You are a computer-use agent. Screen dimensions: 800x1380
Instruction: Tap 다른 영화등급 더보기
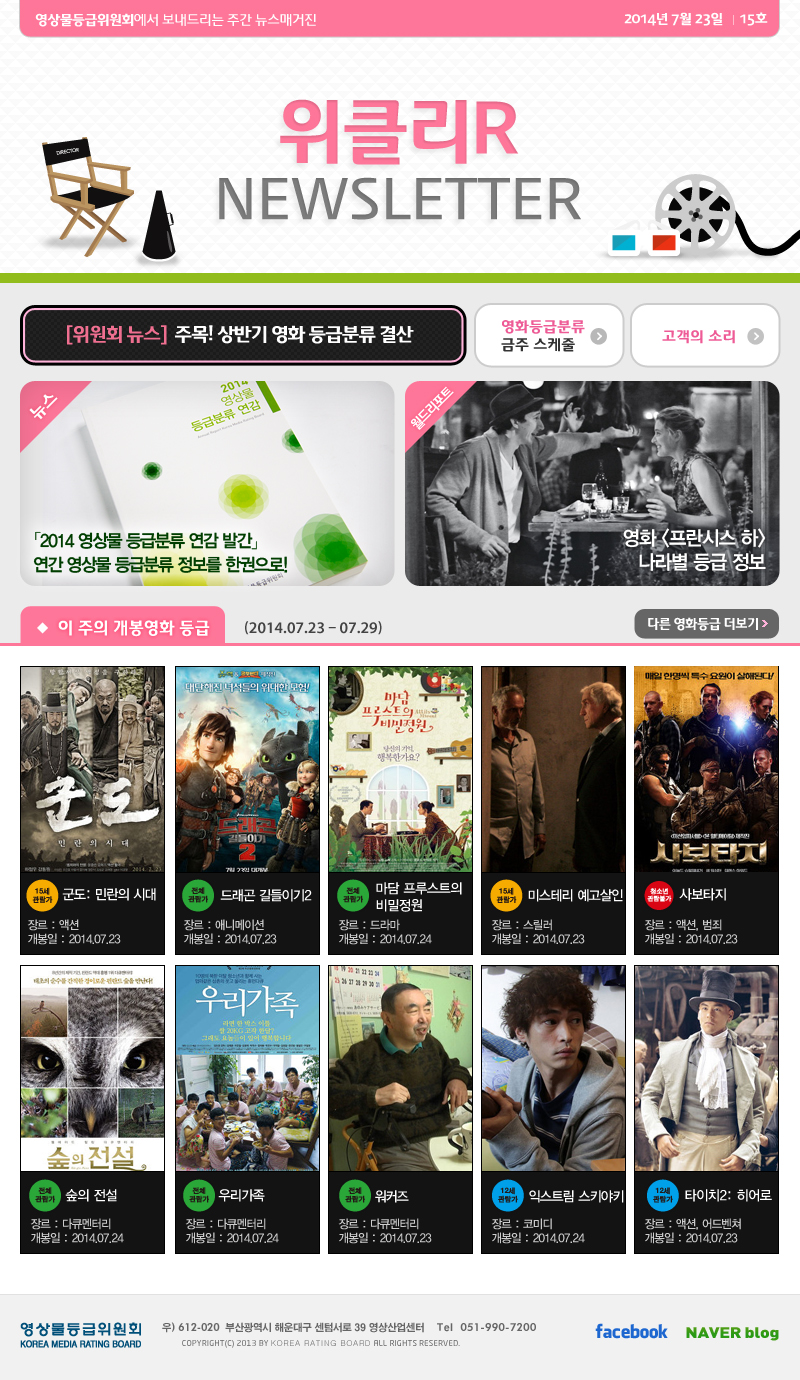coord(706,624)
